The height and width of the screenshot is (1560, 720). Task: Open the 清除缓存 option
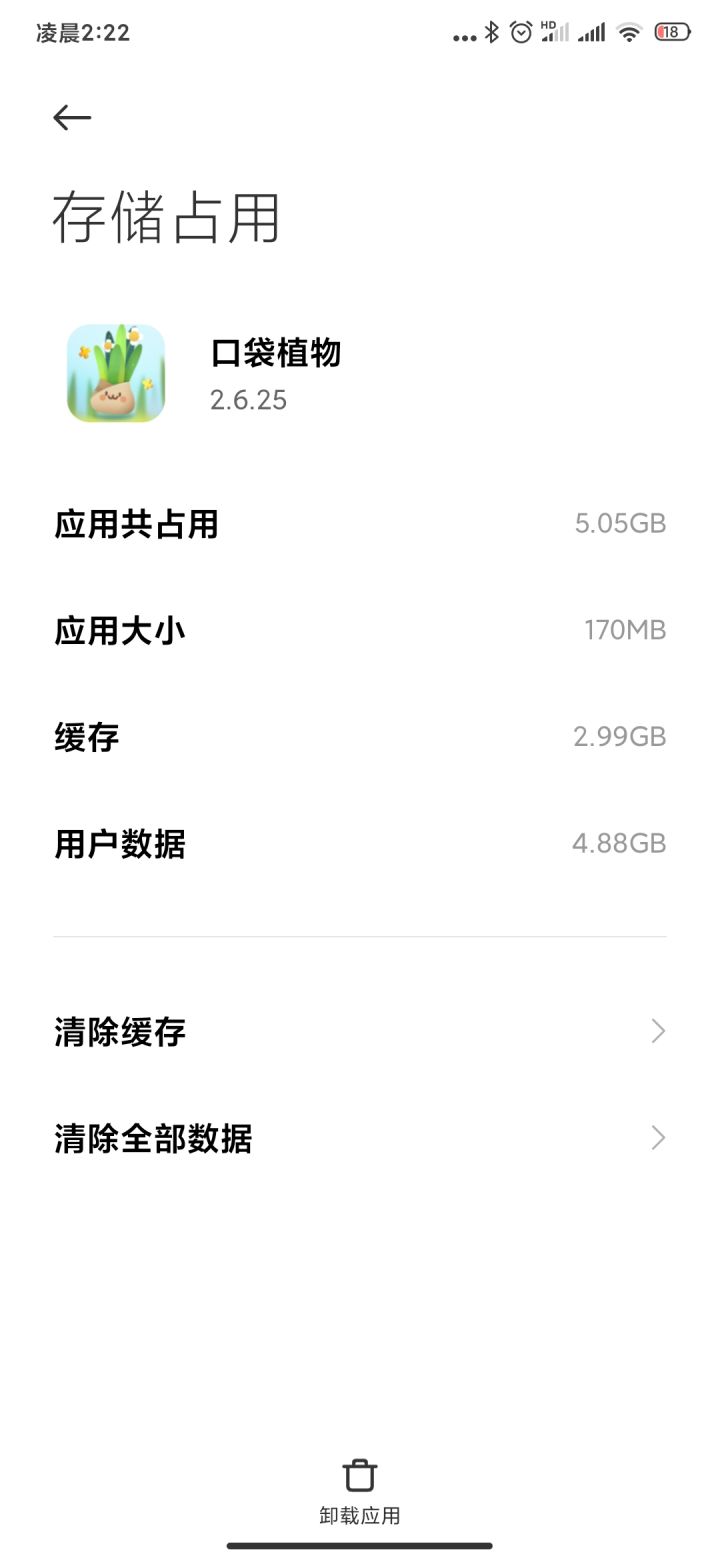coord(359,1031)
